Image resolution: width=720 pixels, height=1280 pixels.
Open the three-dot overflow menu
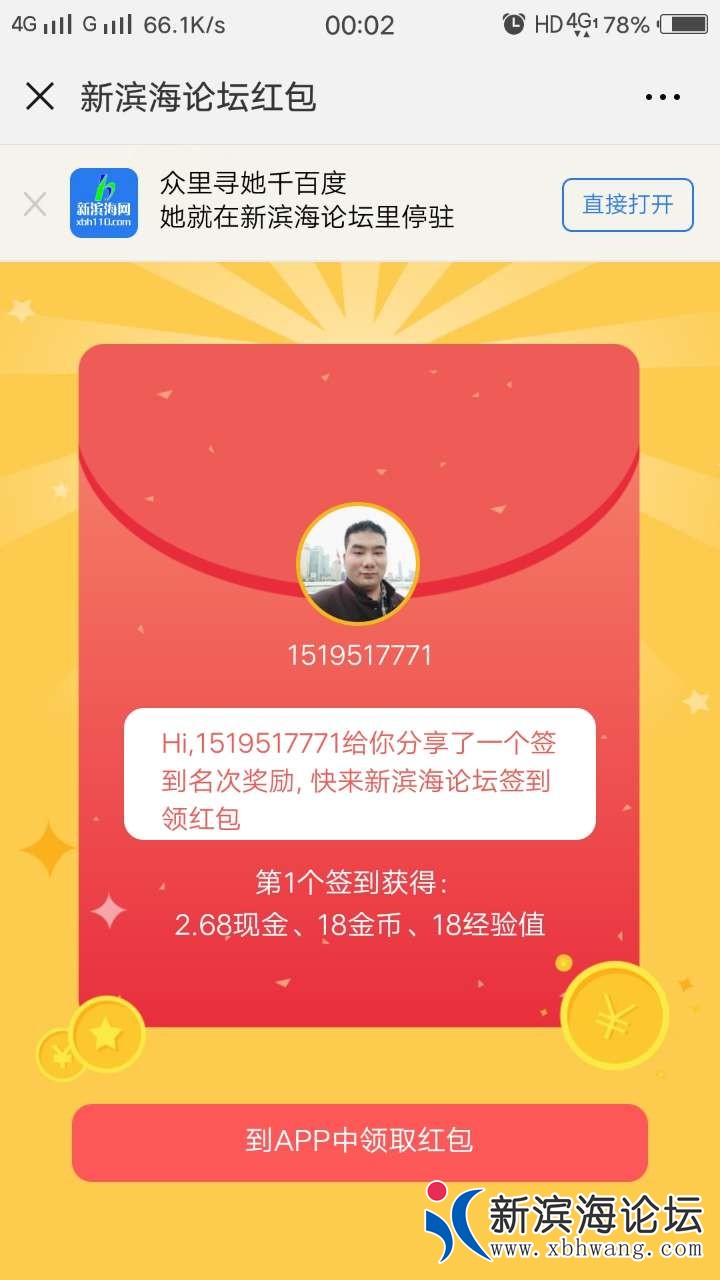(662, 97)
